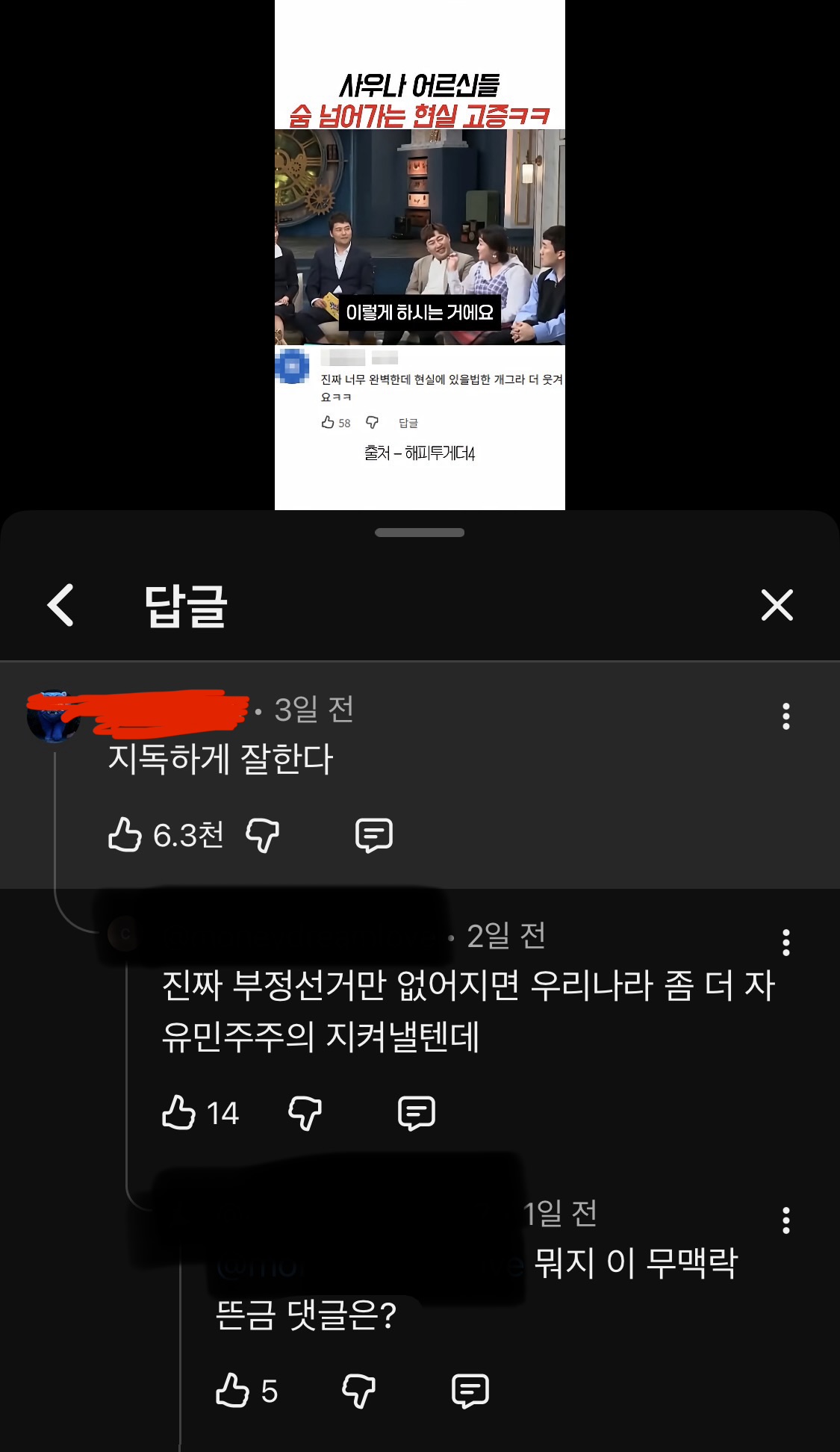Viewport: 840px width, 1452px height.
Task: Open more options for the 1일 전 reply
Action: [x=785, y=1220]
